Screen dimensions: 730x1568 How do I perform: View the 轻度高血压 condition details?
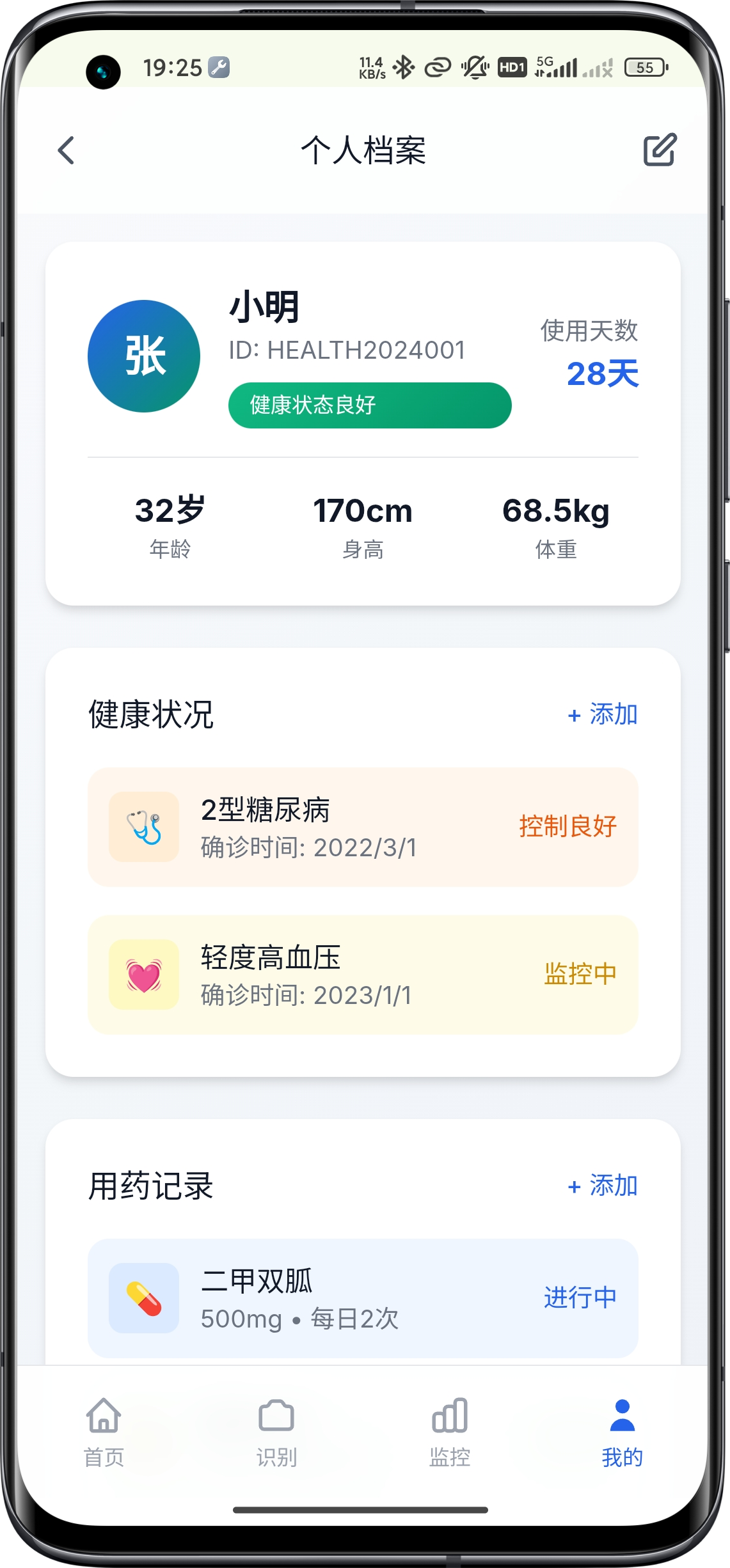point(363,975)
